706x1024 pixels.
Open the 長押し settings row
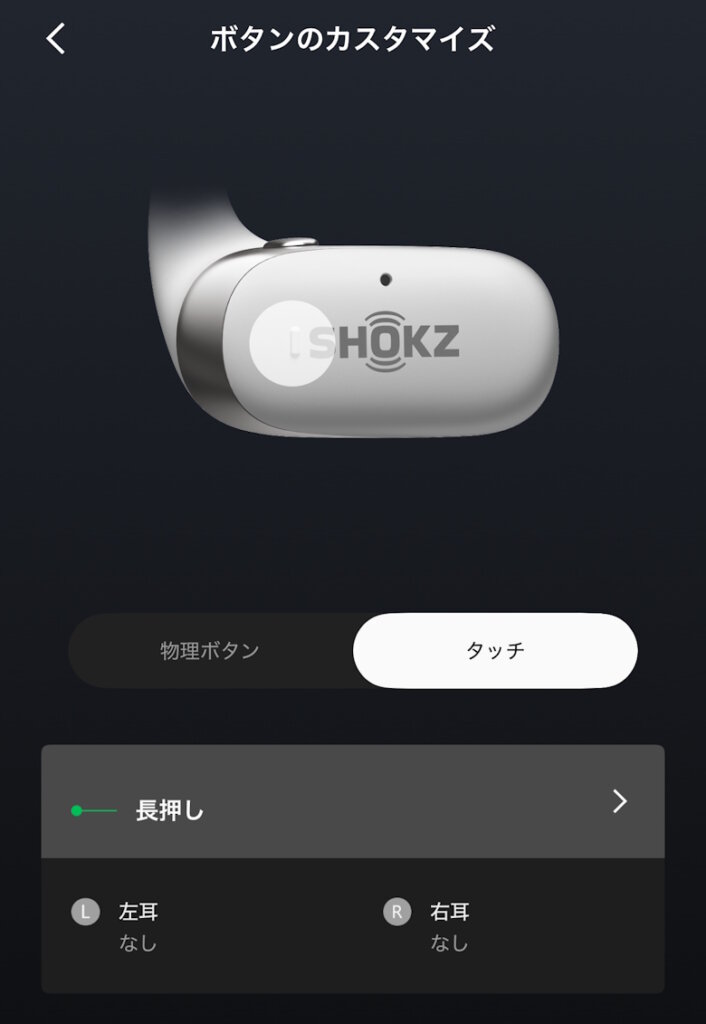352,802
